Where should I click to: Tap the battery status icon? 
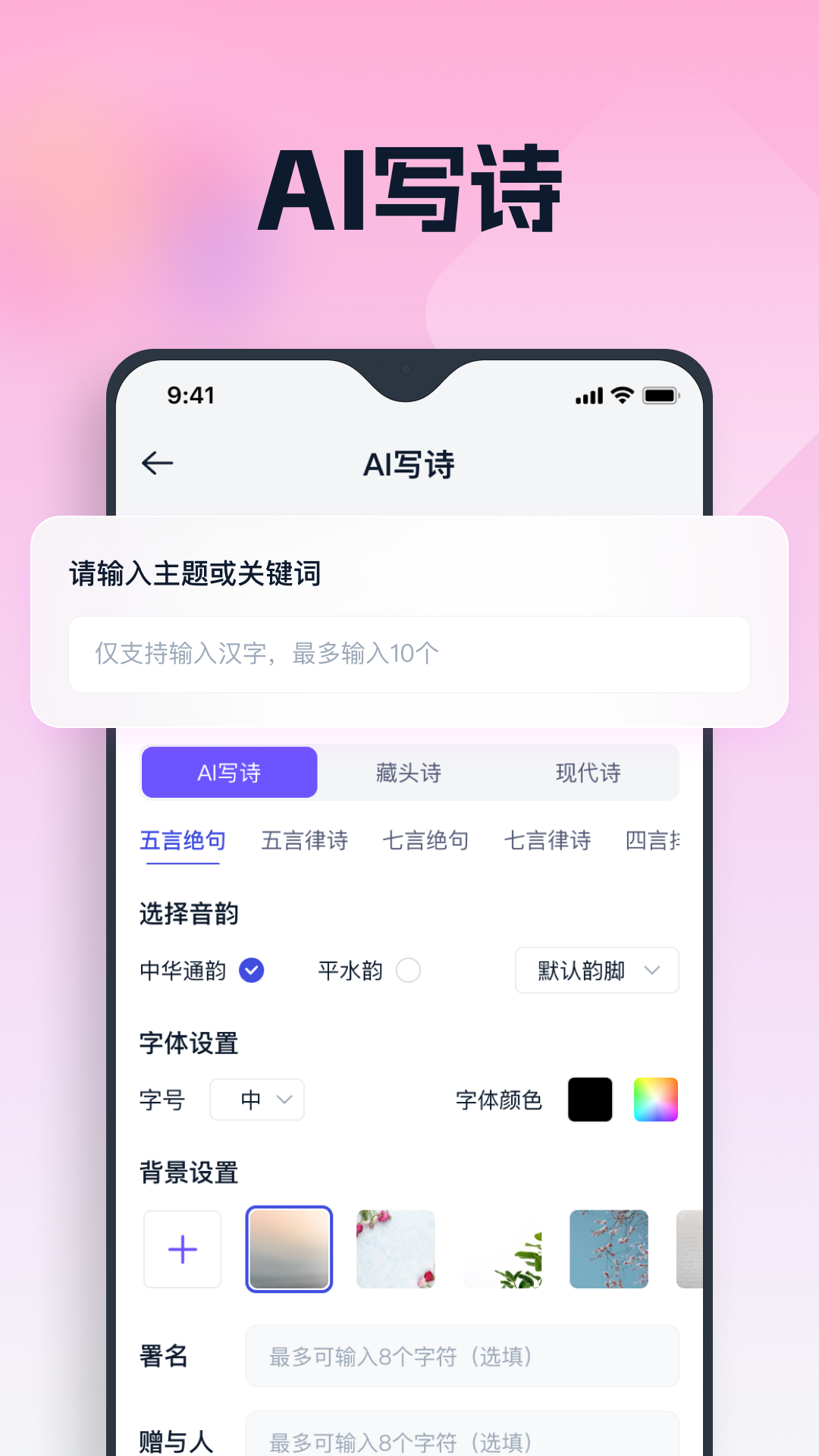click(661, 395)
